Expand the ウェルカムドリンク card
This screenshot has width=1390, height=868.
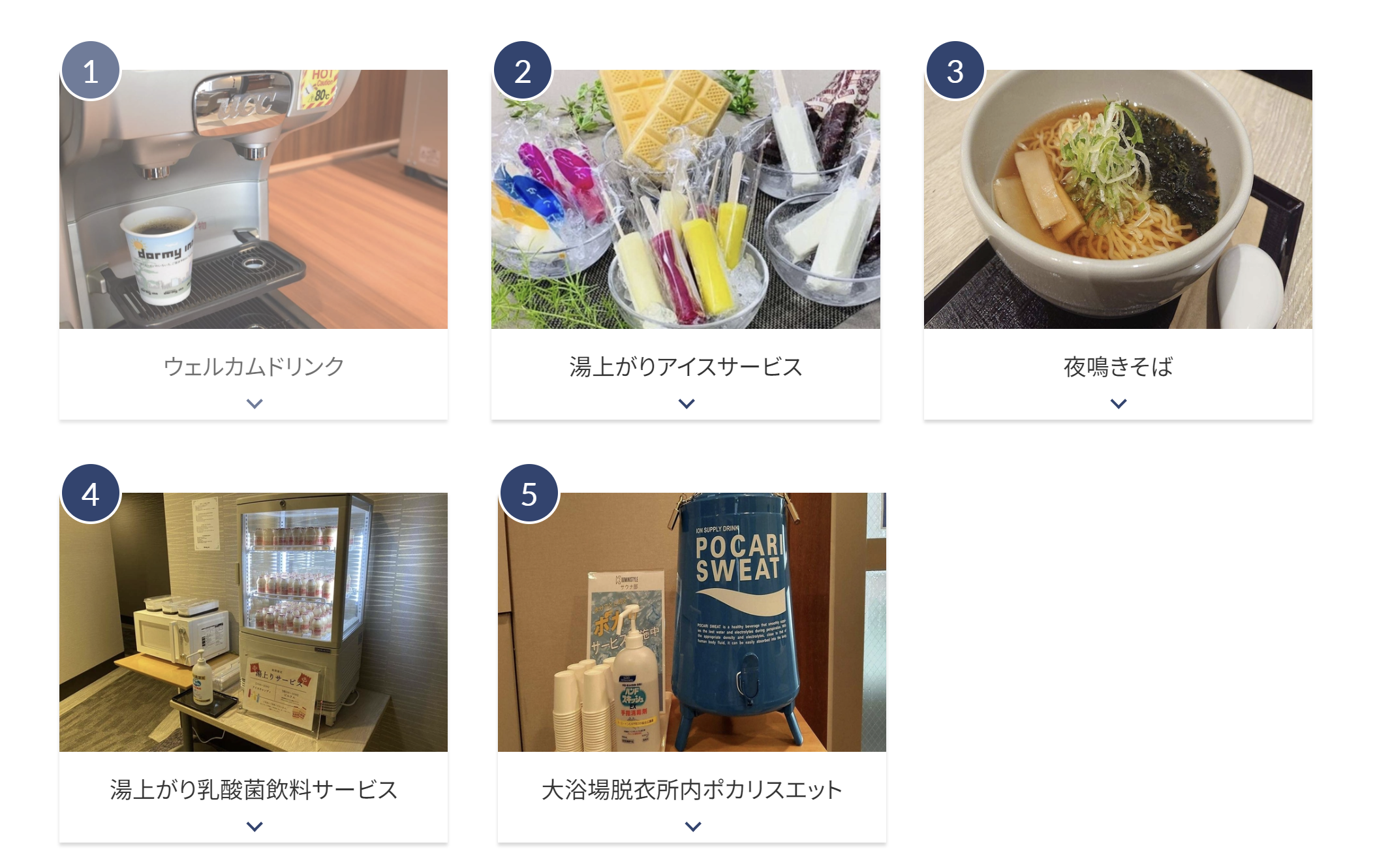255,403
